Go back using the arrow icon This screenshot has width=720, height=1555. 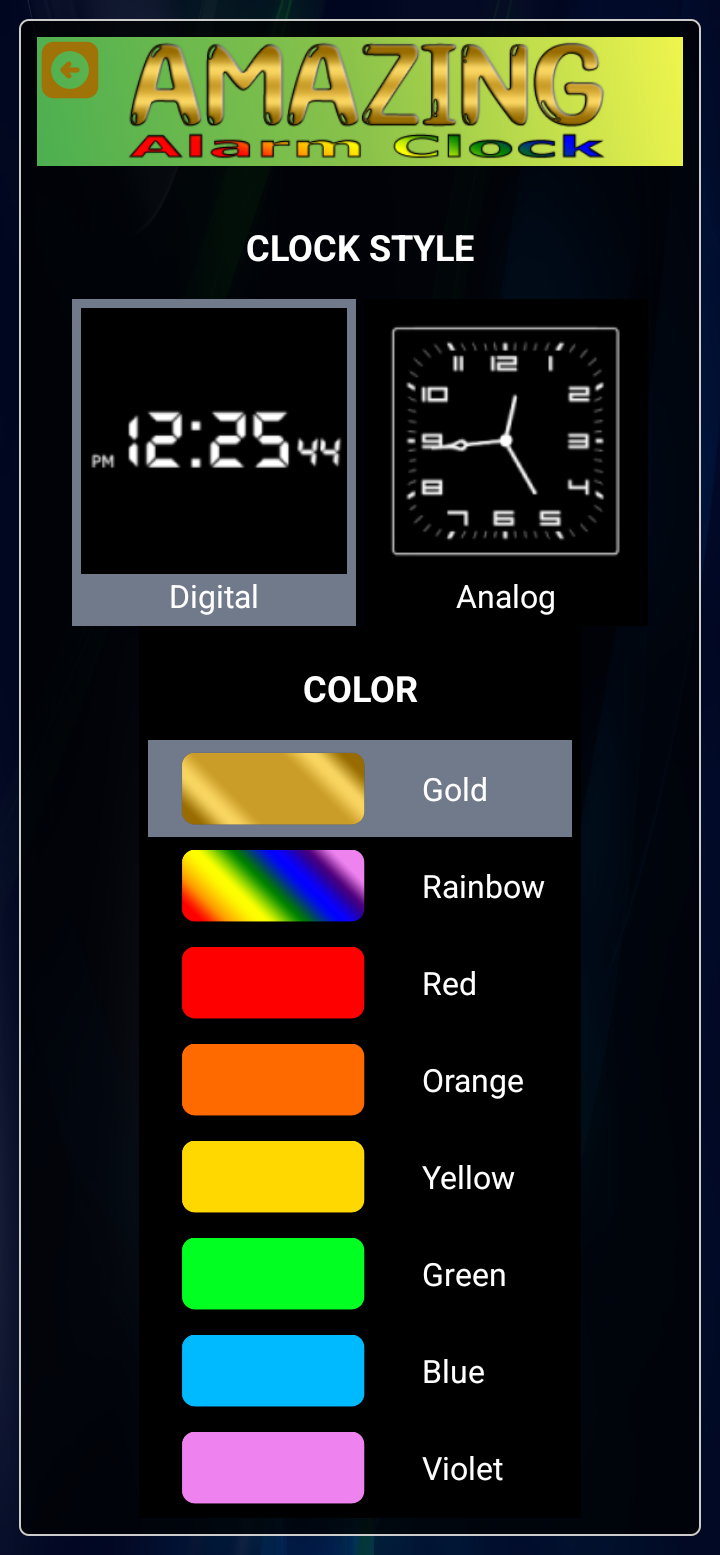[69, 70]
